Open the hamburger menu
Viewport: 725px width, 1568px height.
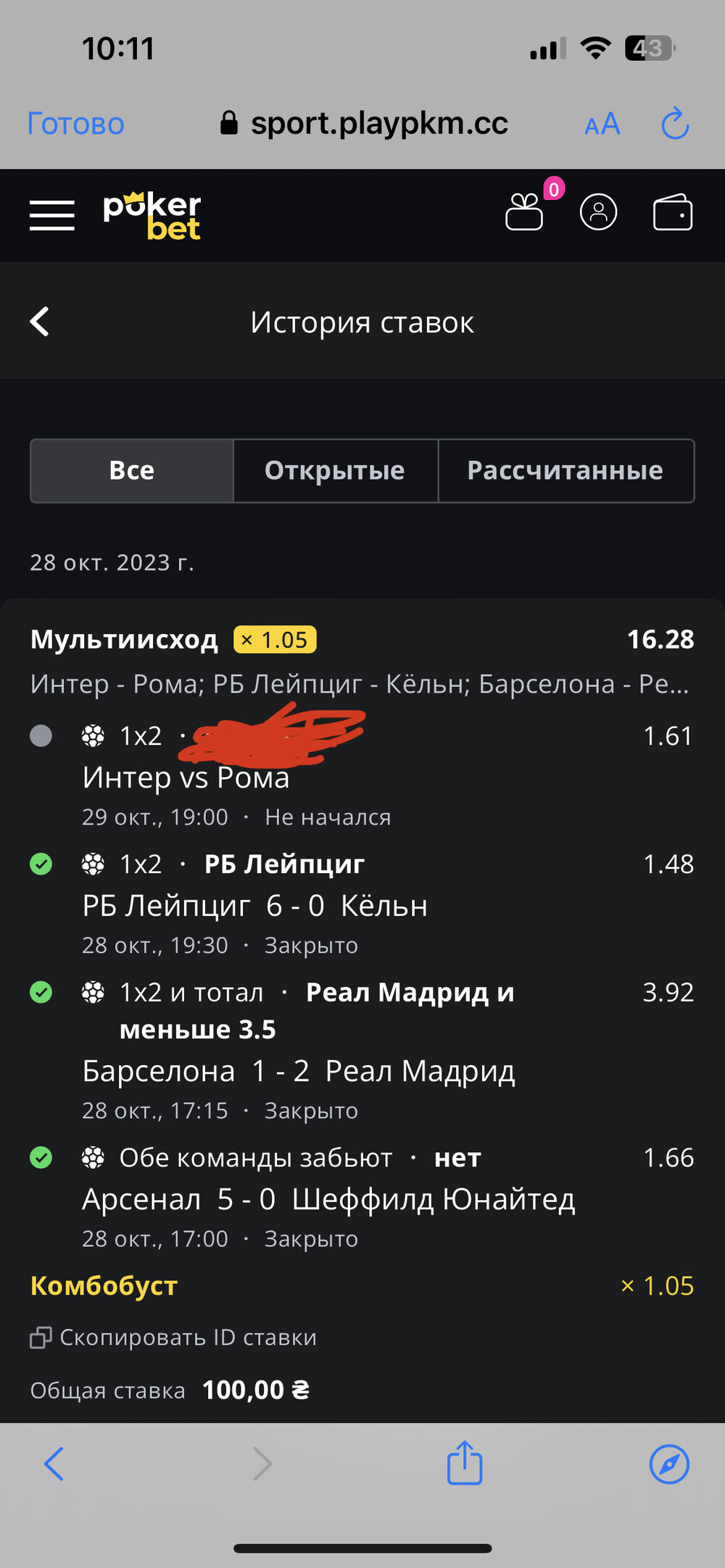click(51, 215)
